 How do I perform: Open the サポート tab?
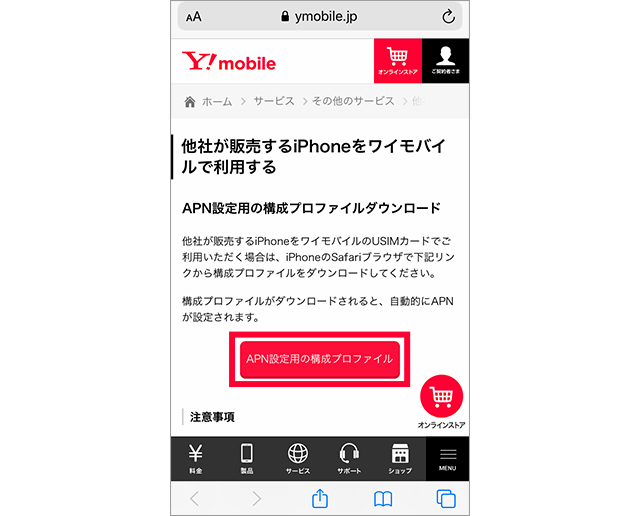(349, 459)
